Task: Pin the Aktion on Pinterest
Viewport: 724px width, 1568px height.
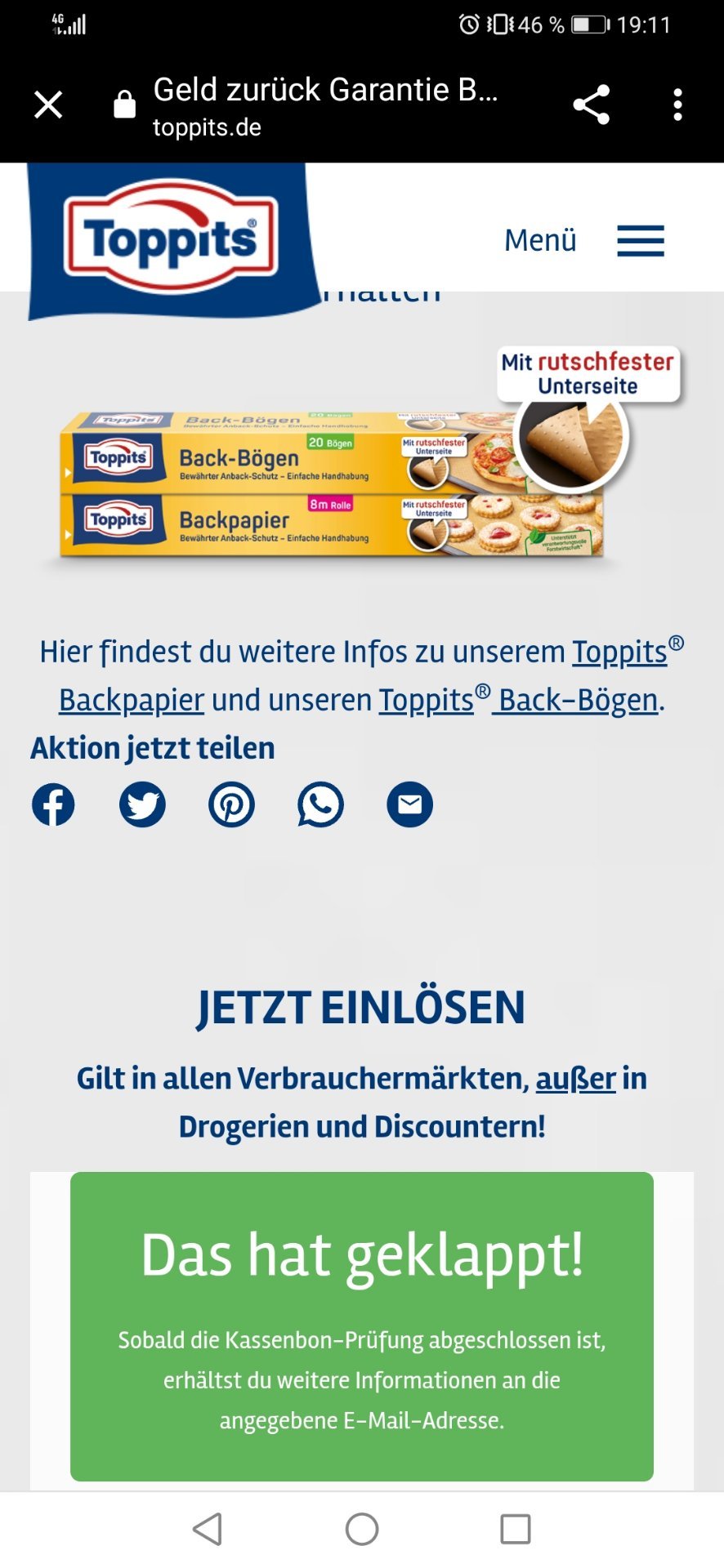Action: [x=231, y=804]
